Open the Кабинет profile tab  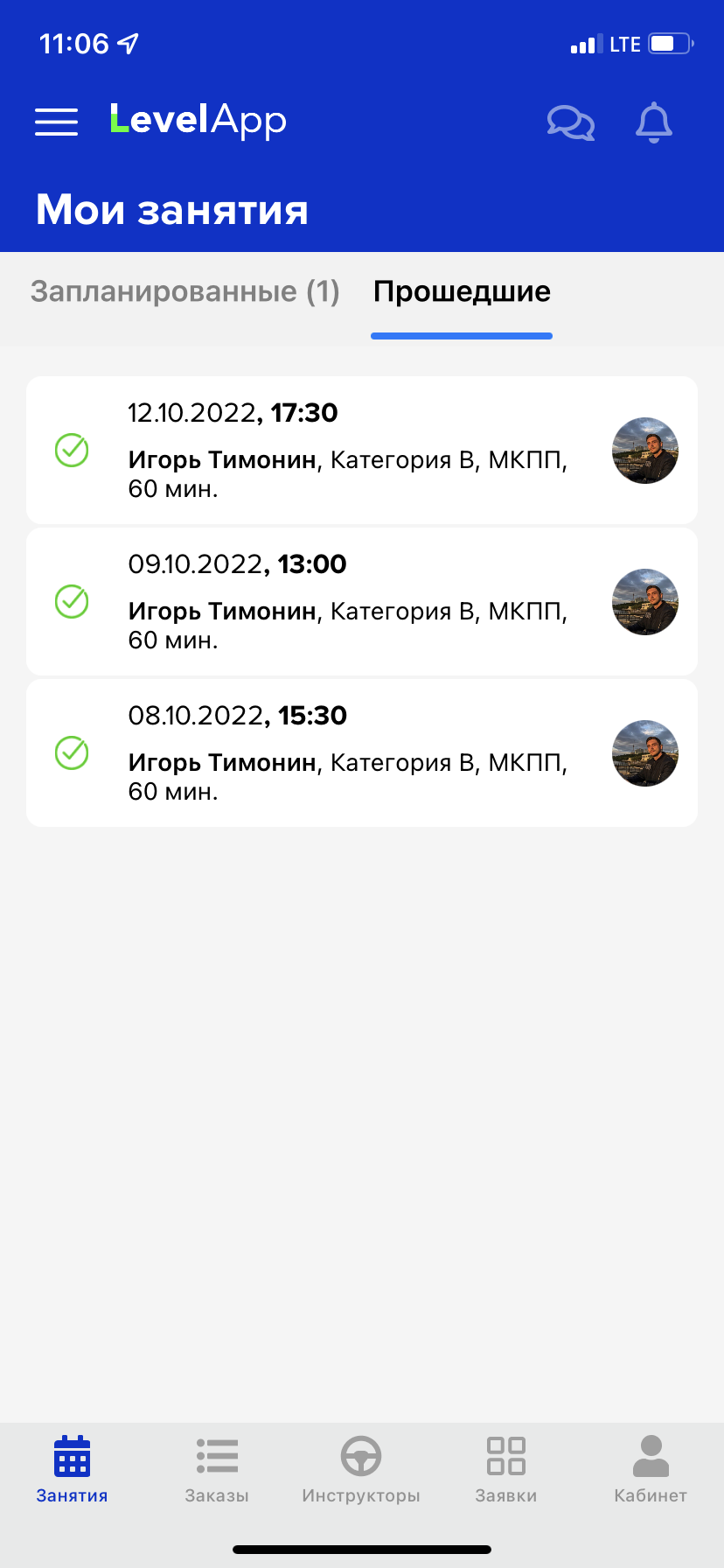[x=651, y=1470]
